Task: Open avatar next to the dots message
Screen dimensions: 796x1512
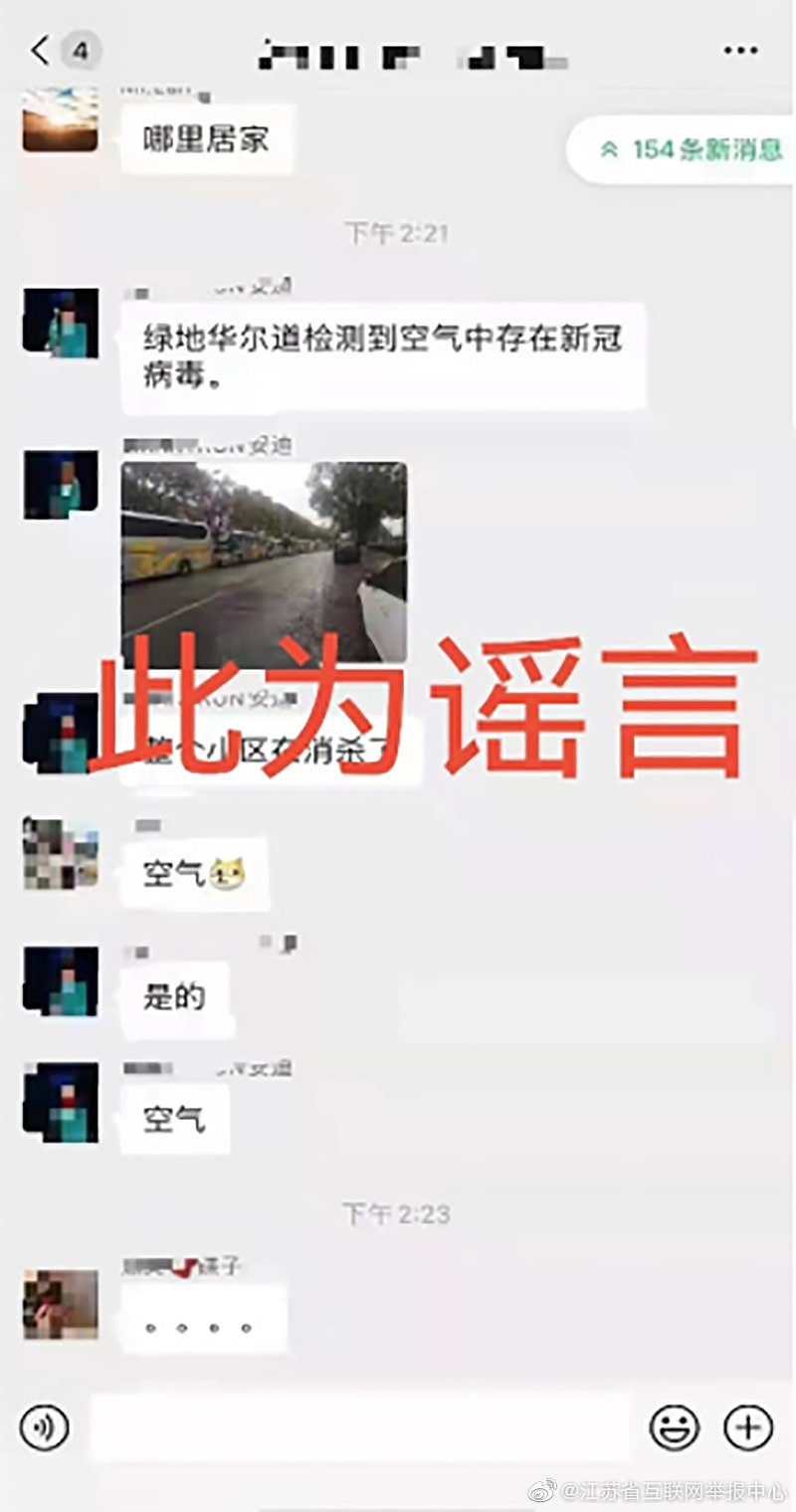Action: coord(61,1304)
